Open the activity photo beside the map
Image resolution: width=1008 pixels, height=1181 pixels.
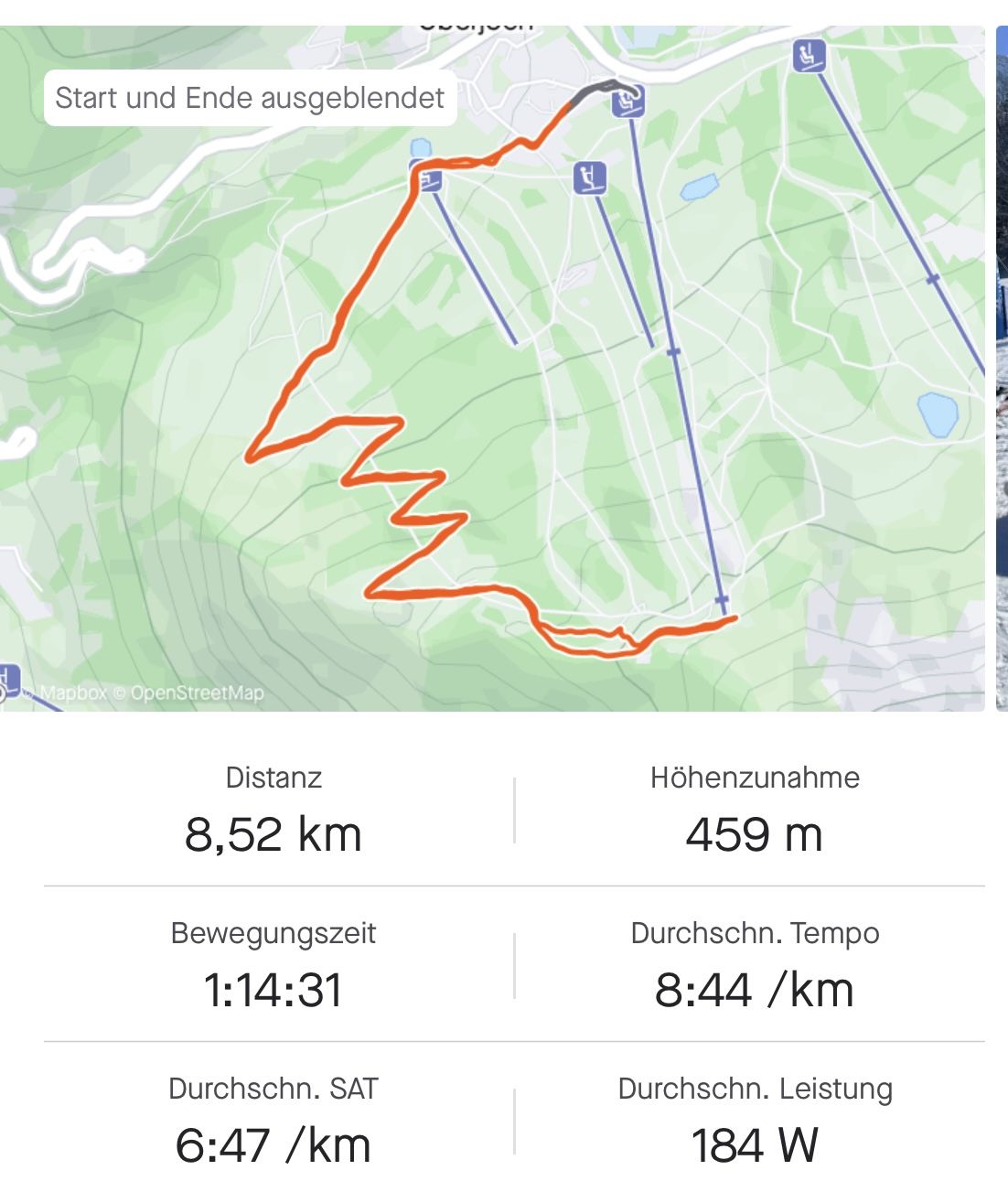pyautogui.click(x=1002, y=366)
